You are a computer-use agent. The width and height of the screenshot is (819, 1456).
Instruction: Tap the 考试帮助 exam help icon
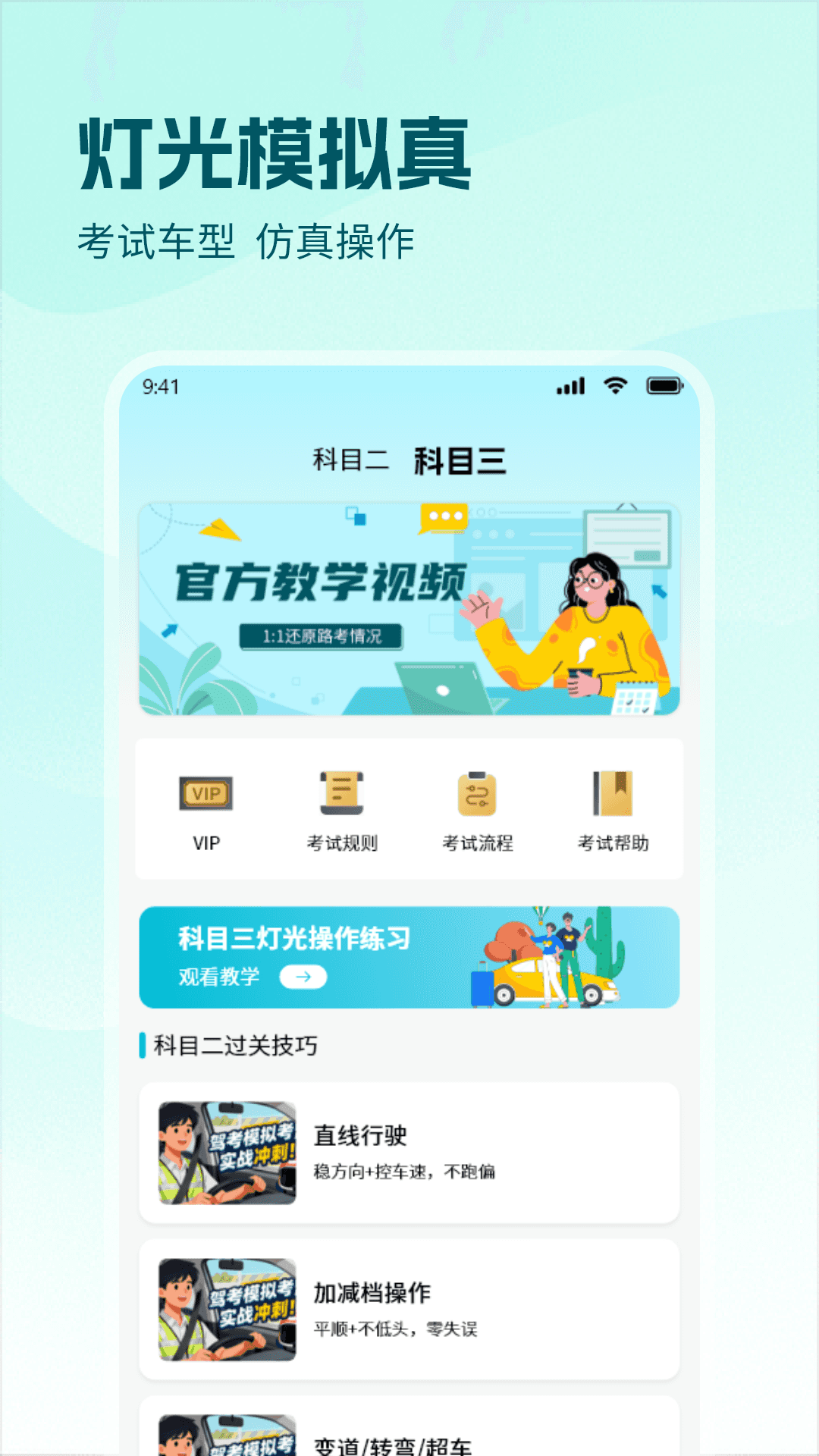coord(614,802)
